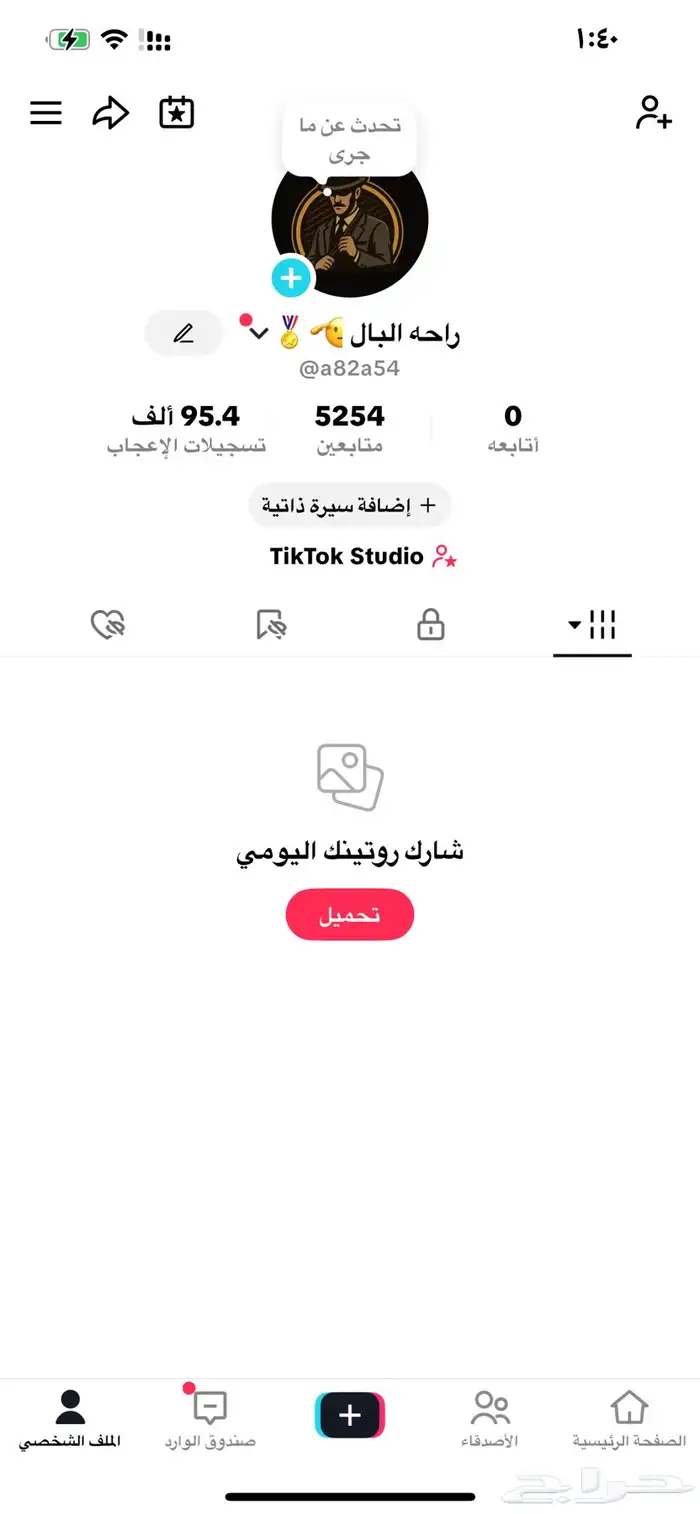View the 5254 followers list
The image size is (700, 1514).
[x=350, y=428]
